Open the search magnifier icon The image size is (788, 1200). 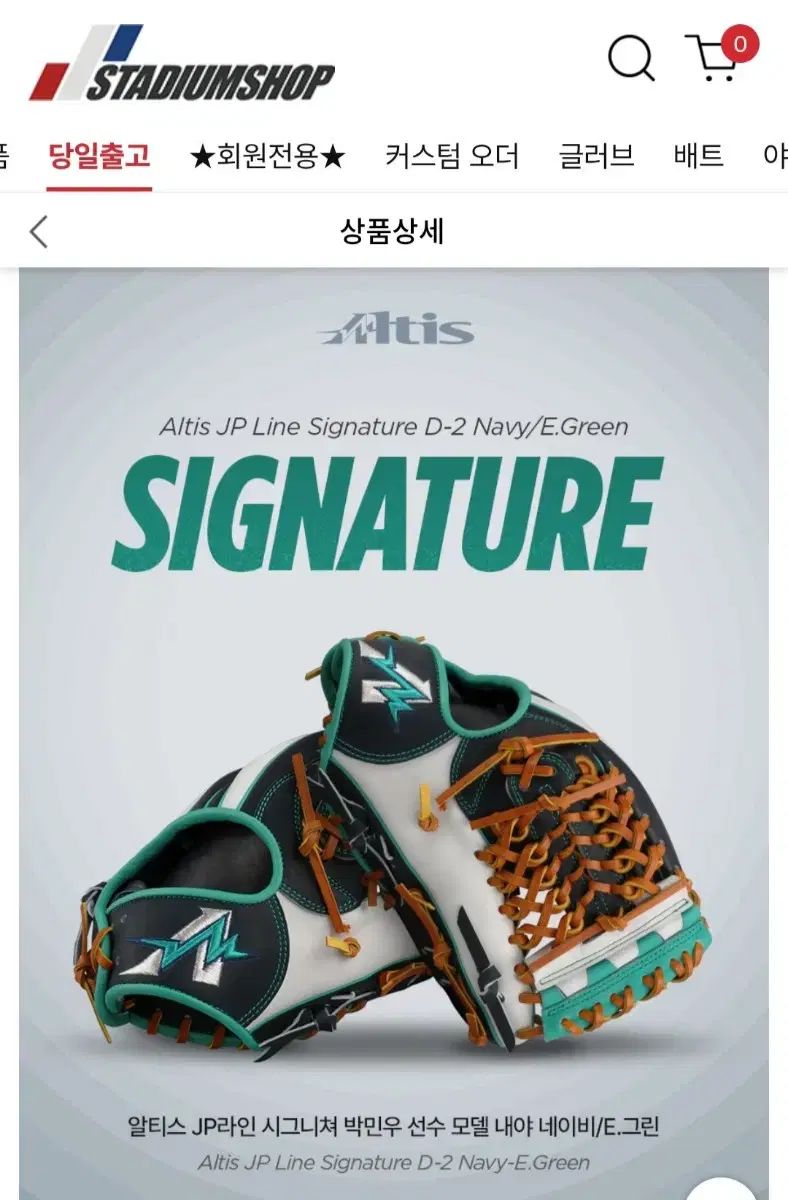click(x=631, y=57)
